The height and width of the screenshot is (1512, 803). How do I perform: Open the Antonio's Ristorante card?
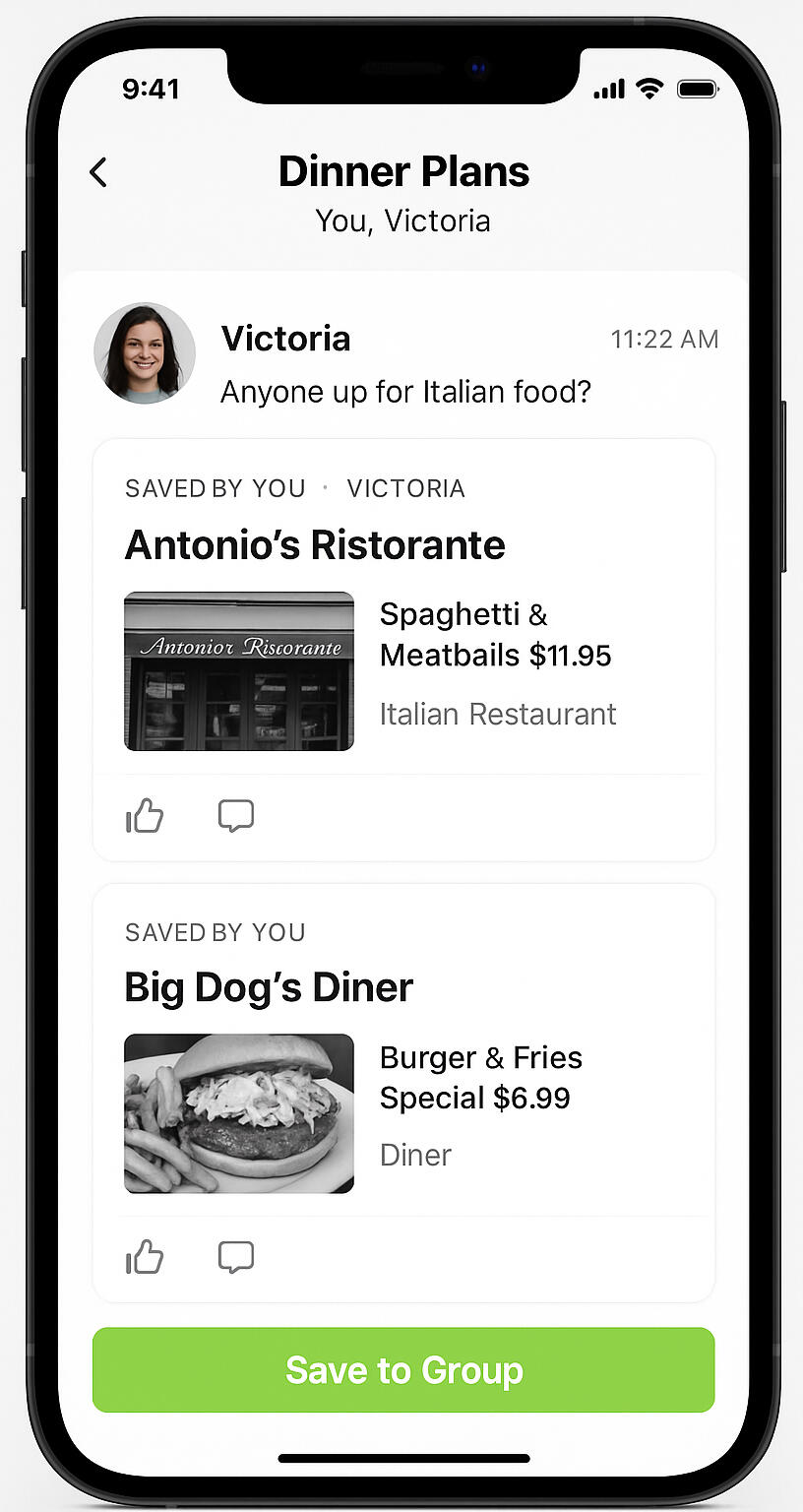pos(315,545)
